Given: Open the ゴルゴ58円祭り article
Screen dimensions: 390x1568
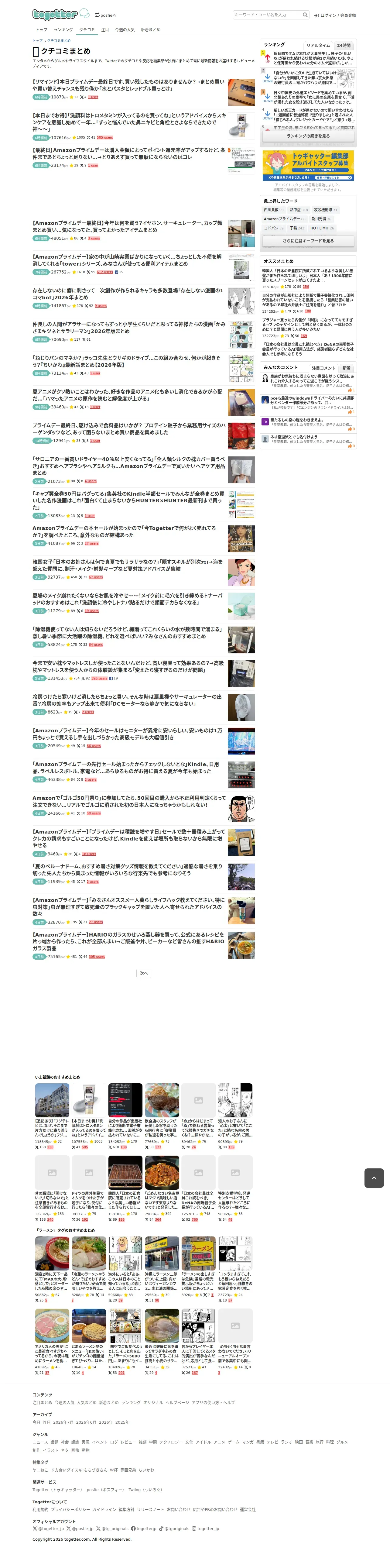Looking at the screenshot, I should [129, 801].
